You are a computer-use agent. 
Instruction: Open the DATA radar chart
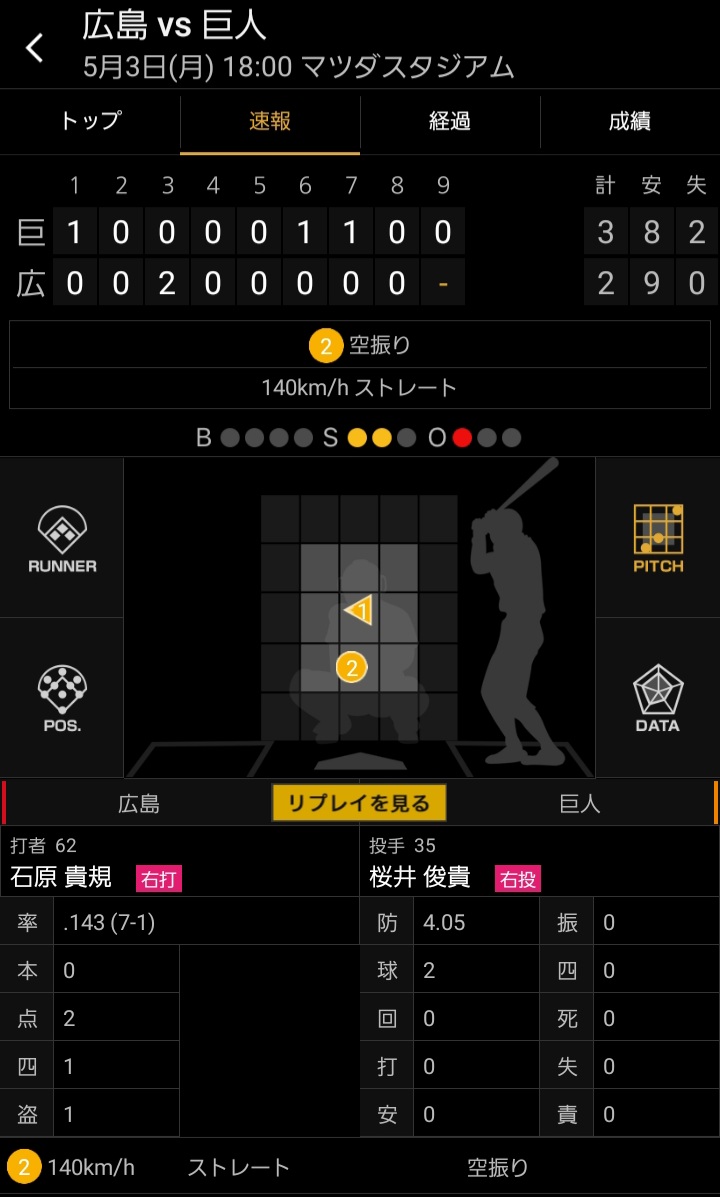point(658,698)
